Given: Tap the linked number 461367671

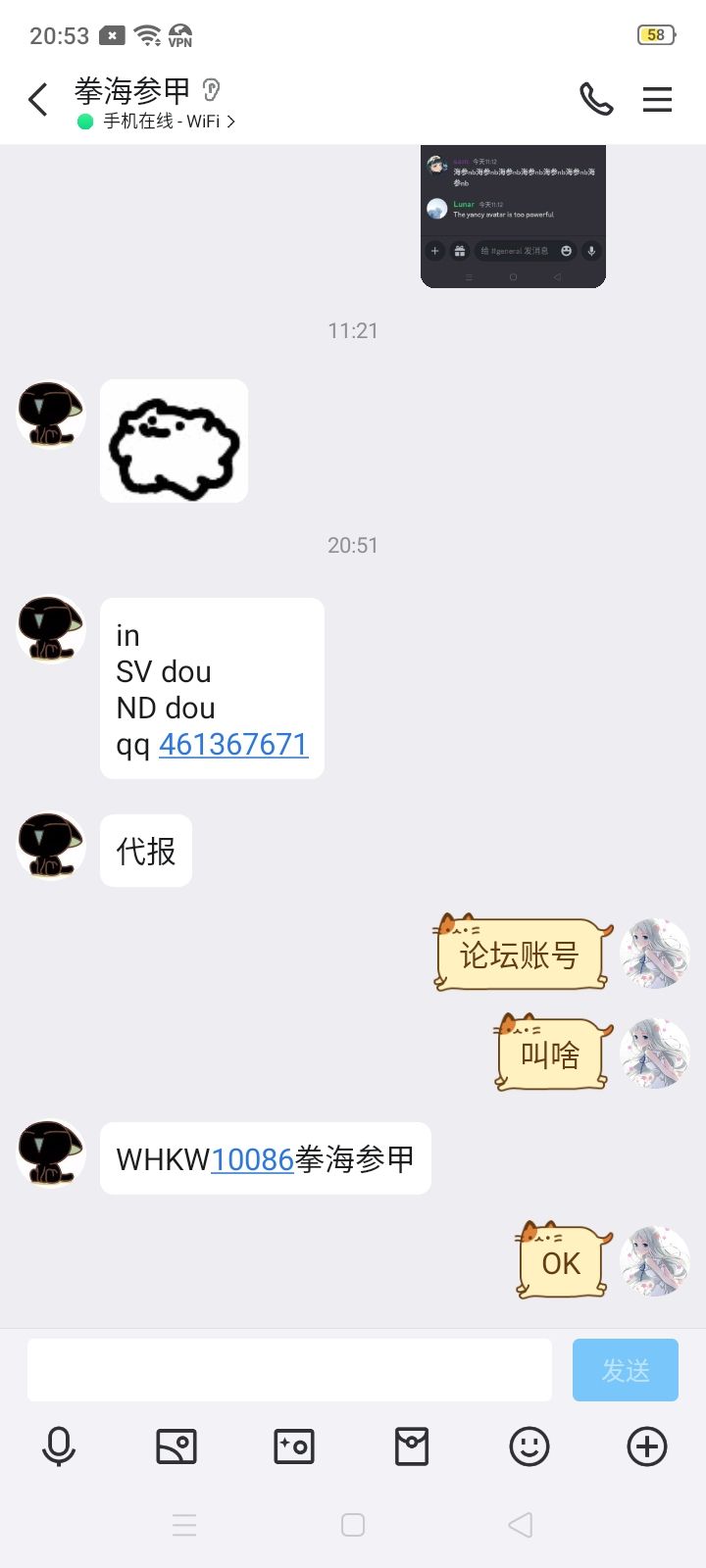Looking at the screenshot, I should click(233, 744).
